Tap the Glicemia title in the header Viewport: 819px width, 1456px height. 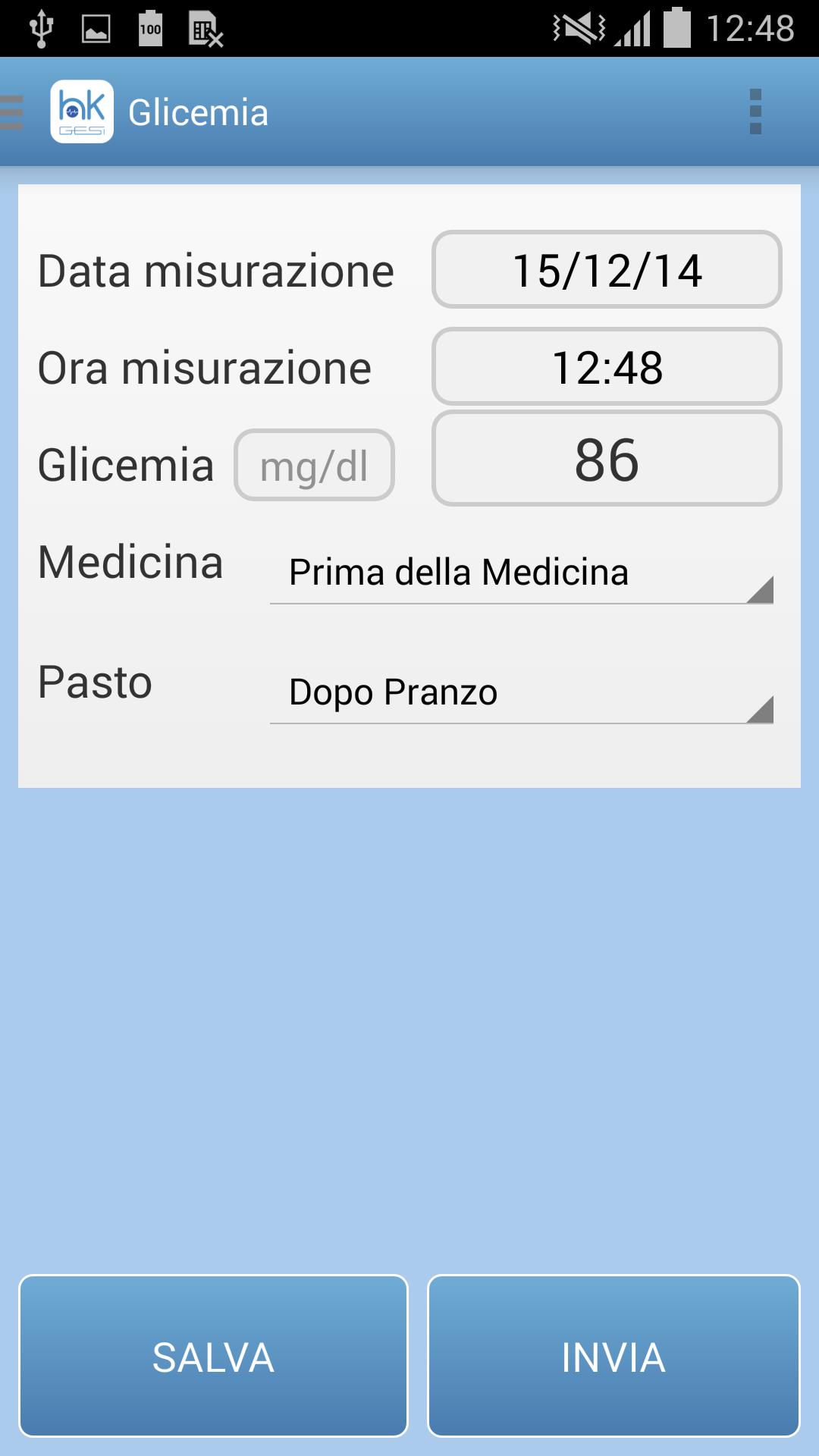pos(199,111)
